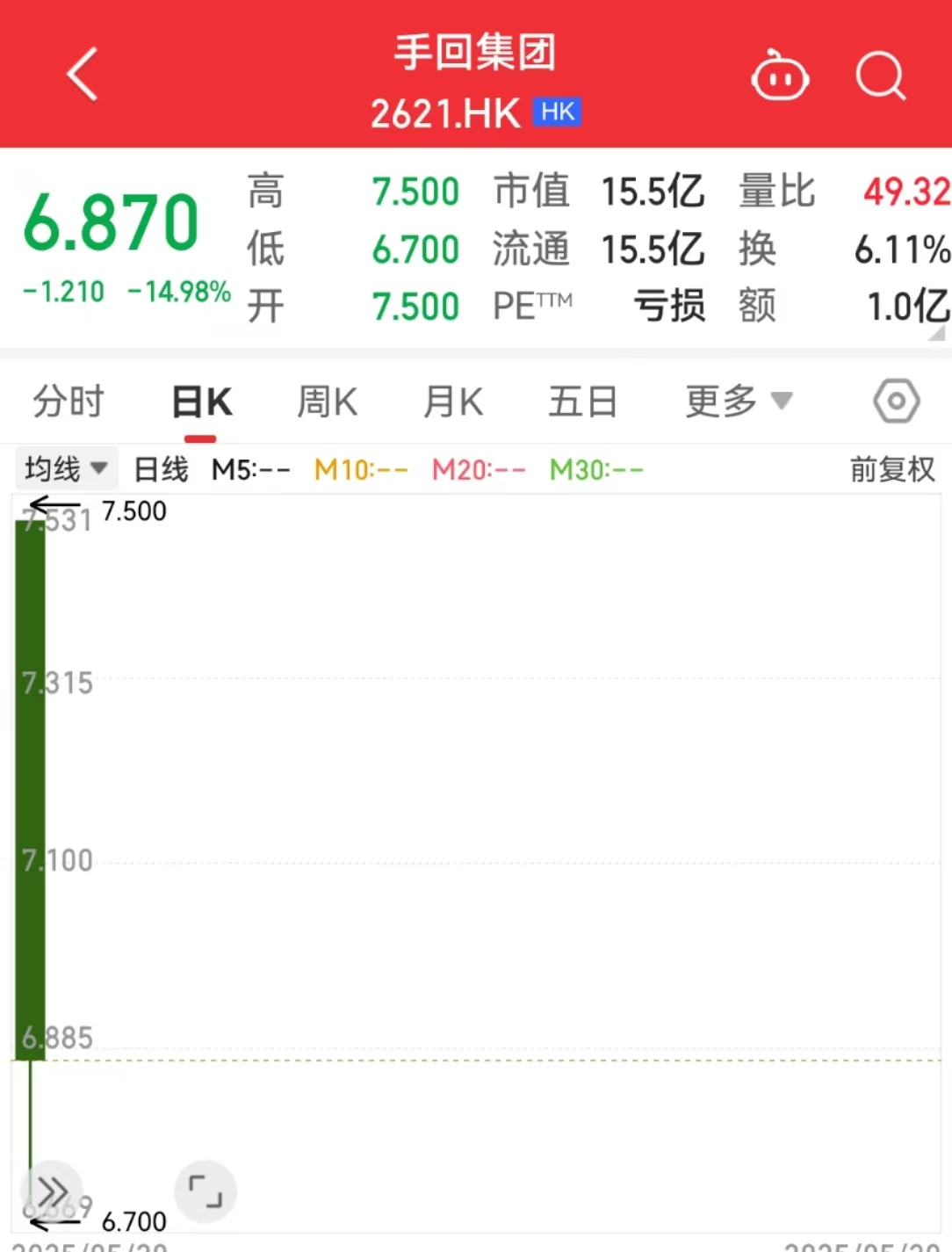Tap the double-arrow expand button on chart
This screenshot has height=1252, width=952.
point(52,1192)
